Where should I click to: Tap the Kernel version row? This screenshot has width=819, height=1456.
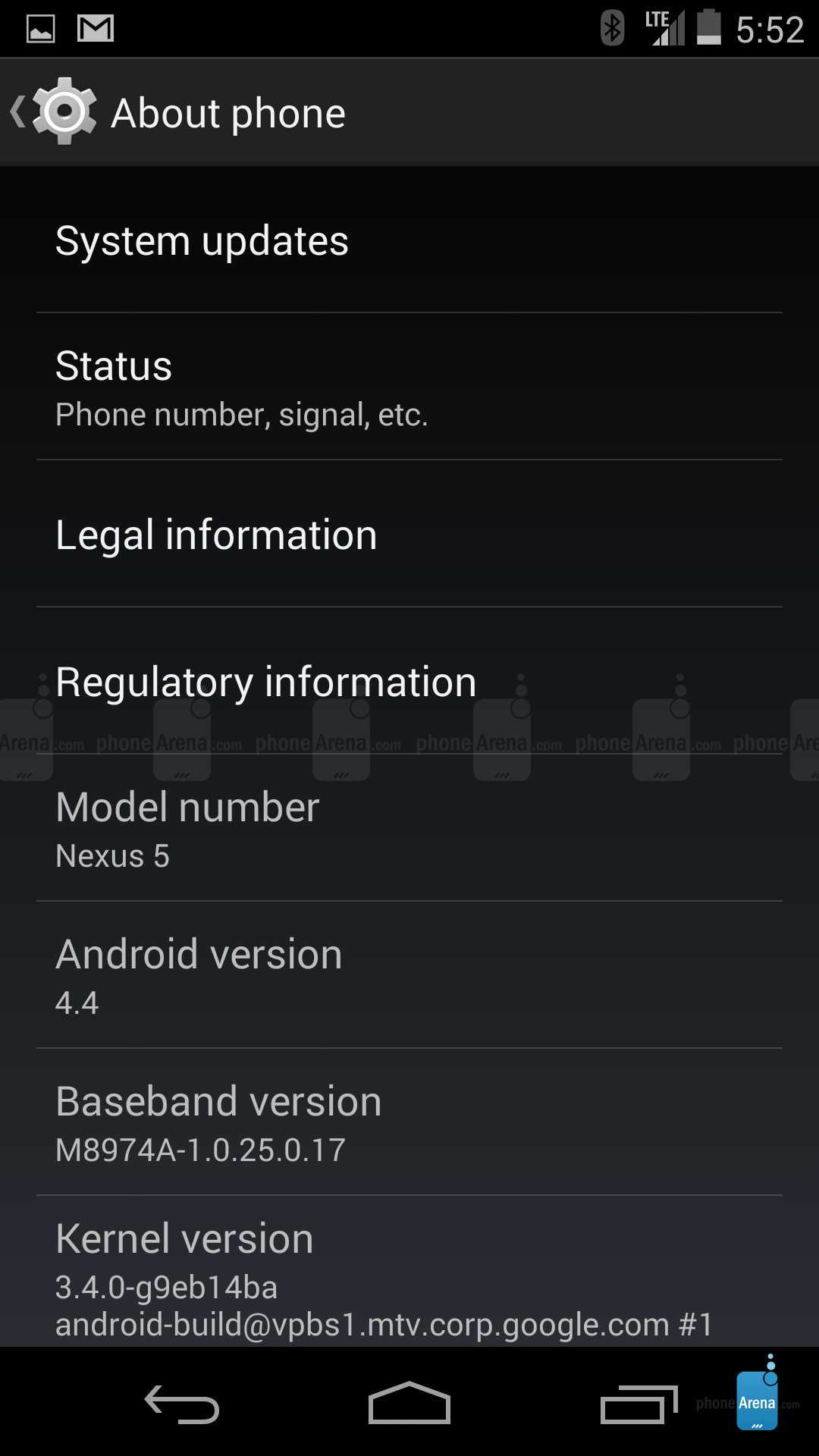click(x=409, y=1276)
